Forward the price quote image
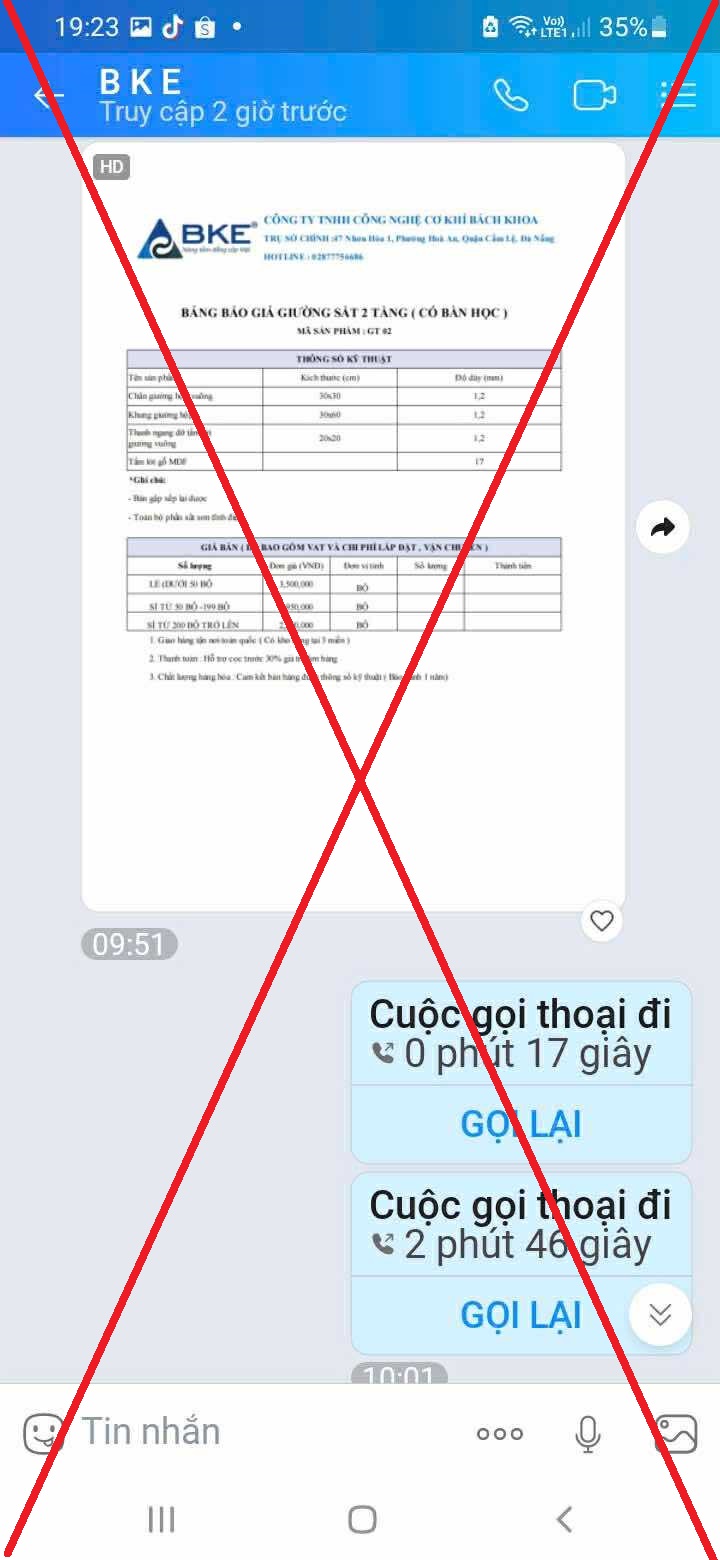This screenshot has width=720, height=1560. point(663,527)
